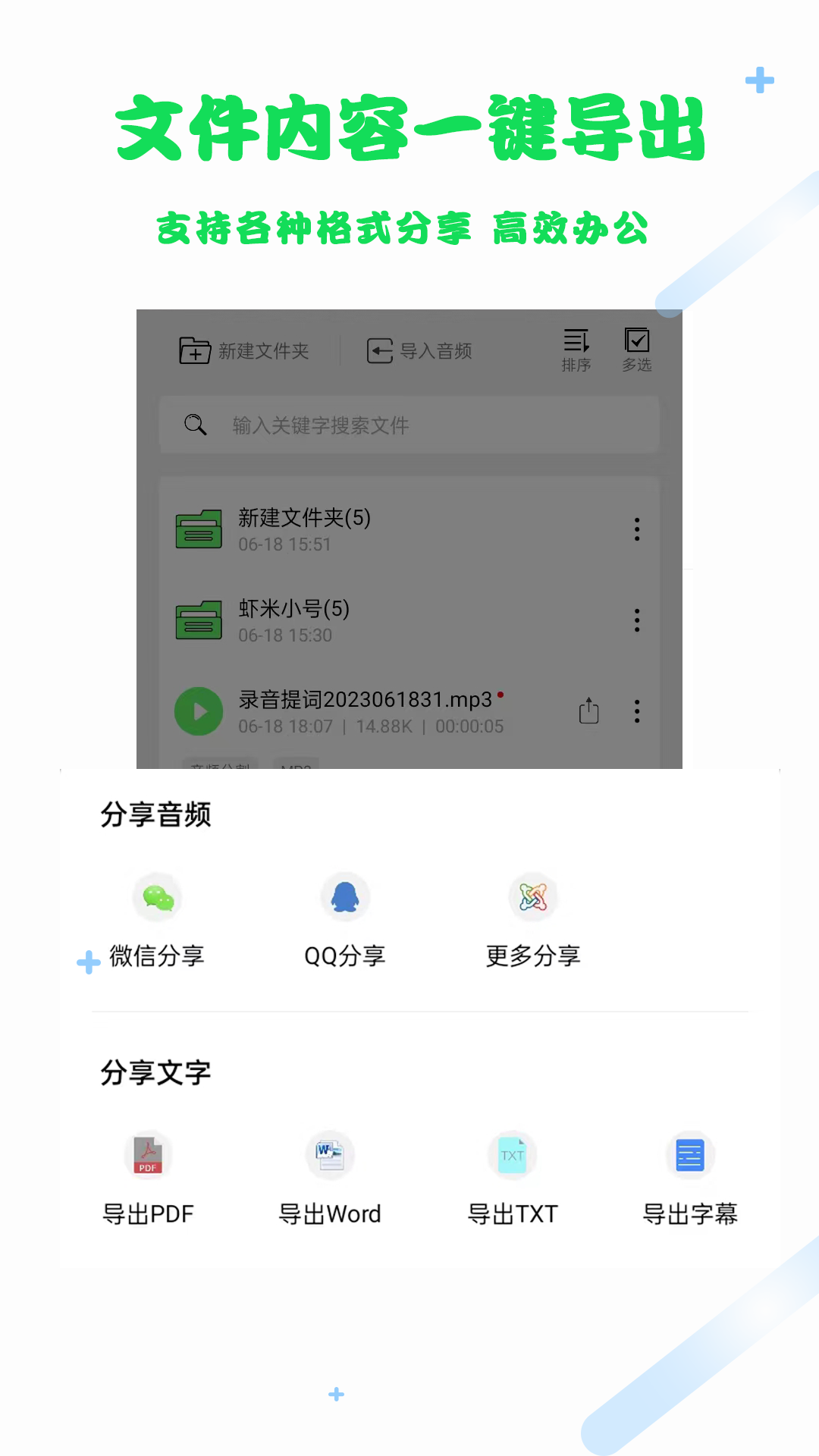Image resolution: width=819 pixels, height=1456 pixels.
Task: Open the overflow menu of 虾米小号(5)
Action: click(636, 620)
